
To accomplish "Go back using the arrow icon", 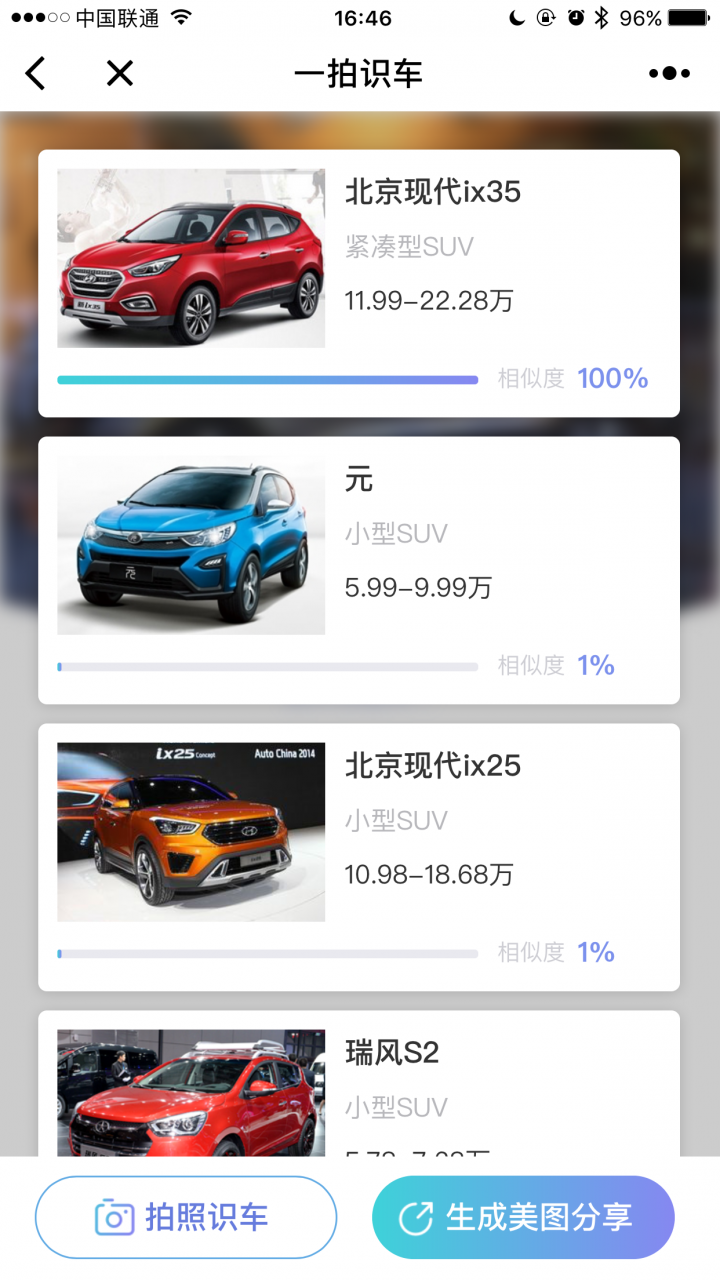I will [36, 73].
